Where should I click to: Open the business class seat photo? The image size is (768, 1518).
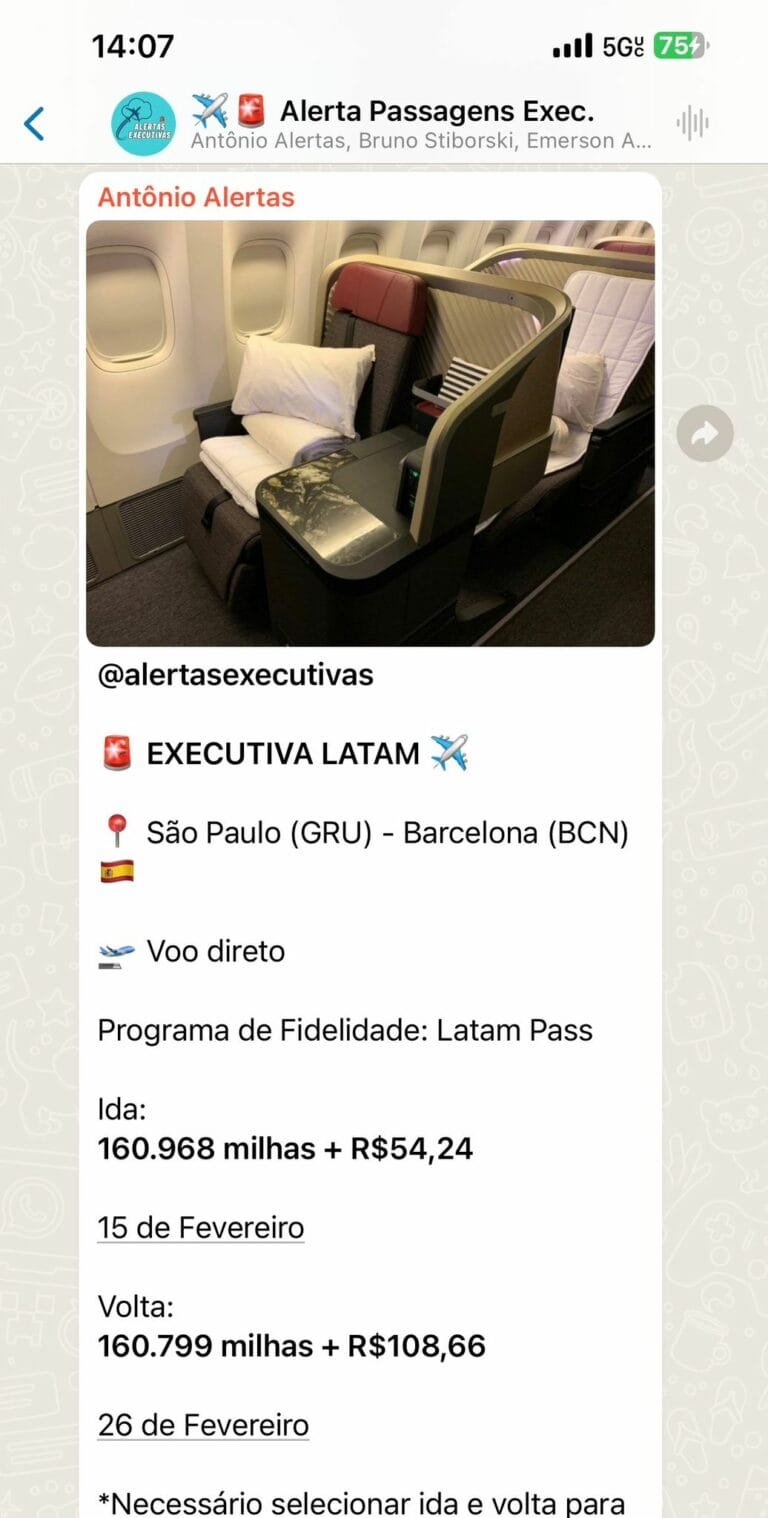coord(370,432)
